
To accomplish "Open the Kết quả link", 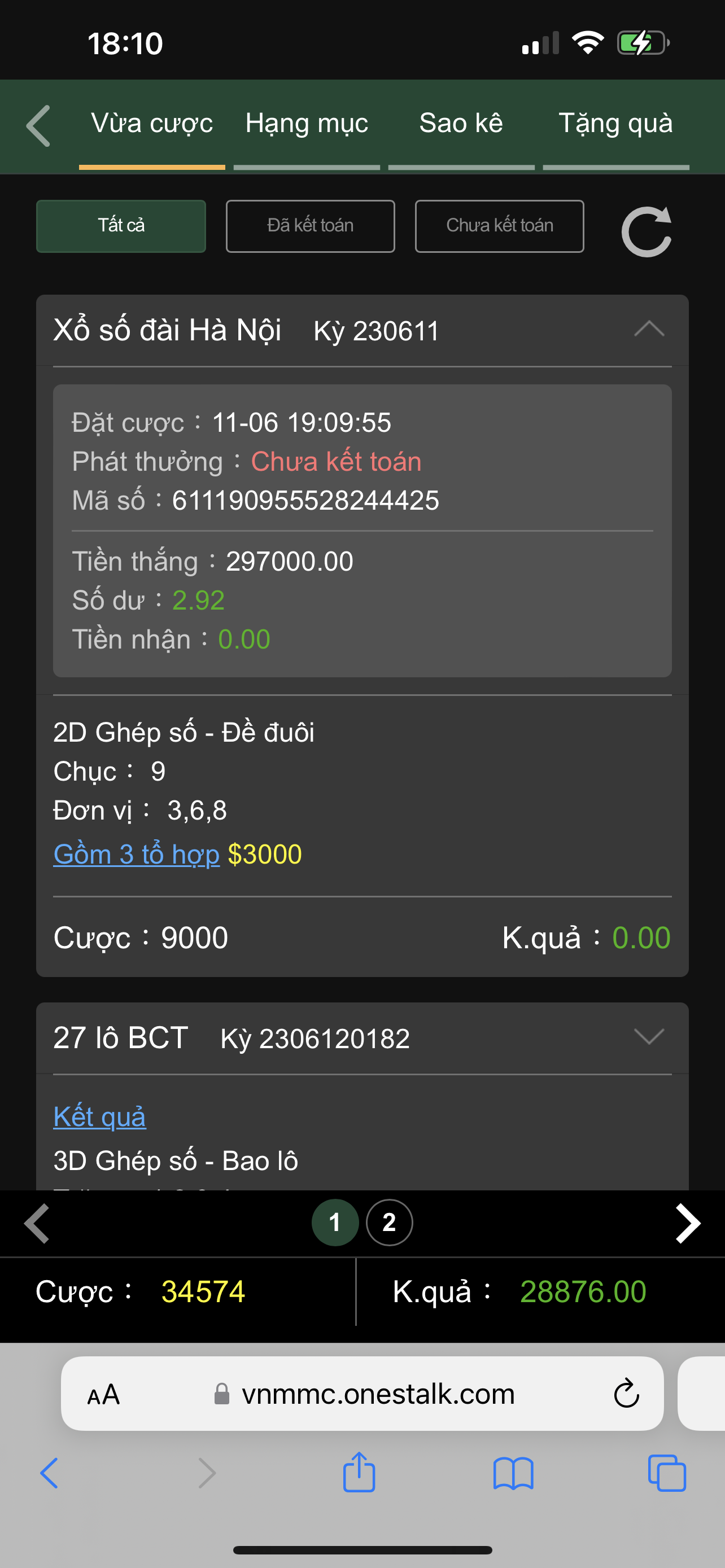I will [99, 1116].
